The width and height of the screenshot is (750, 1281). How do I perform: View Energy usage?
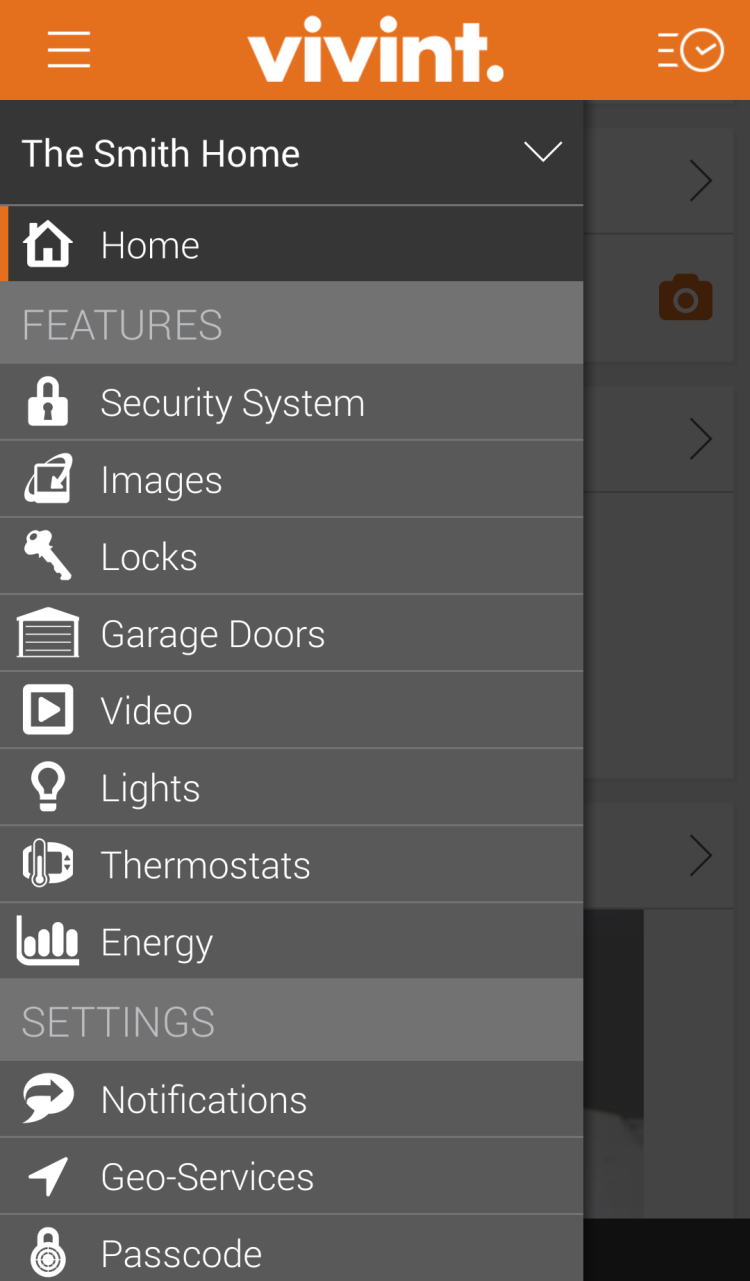pyautogui.click(x=157, y=942)
